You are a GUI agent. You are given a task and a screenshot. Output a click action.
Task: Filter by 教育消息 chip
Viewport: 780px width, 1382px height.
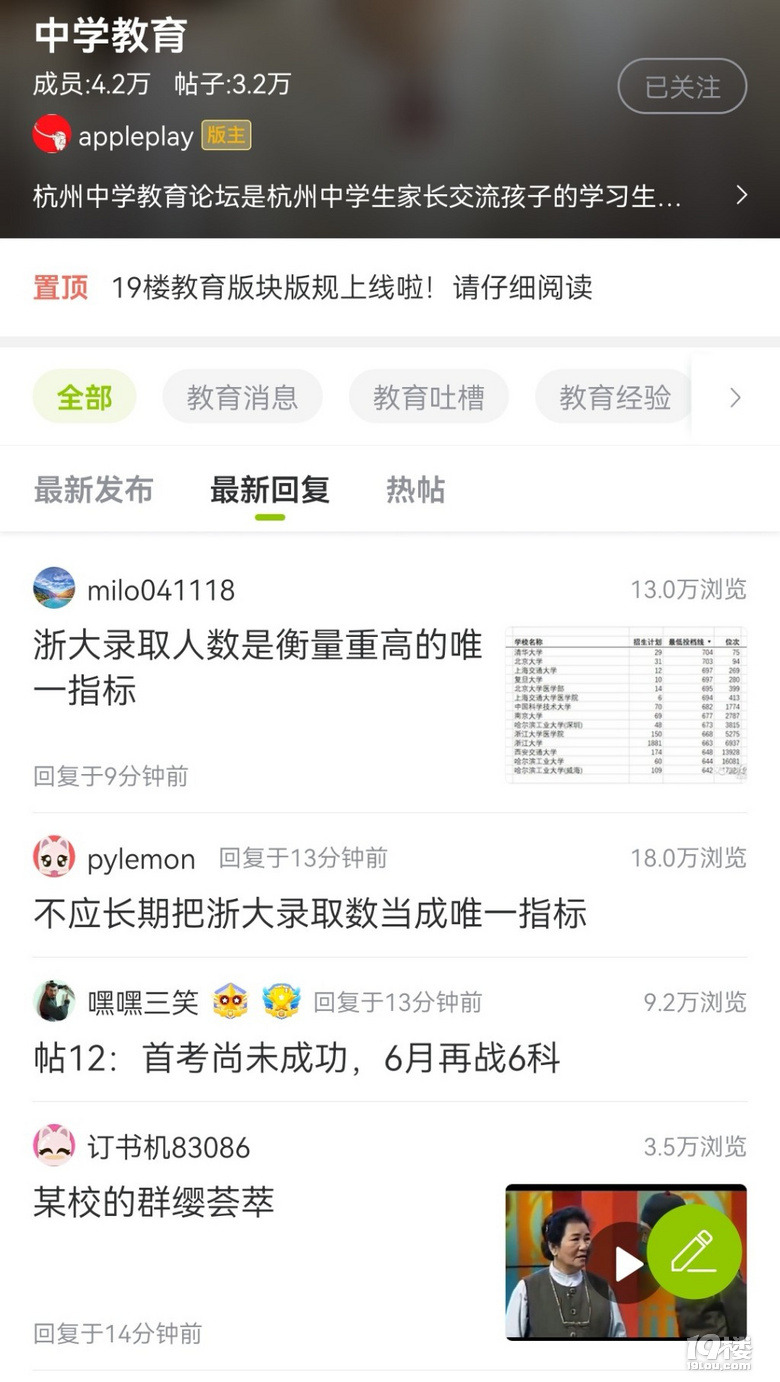click(x=242, y=397)
